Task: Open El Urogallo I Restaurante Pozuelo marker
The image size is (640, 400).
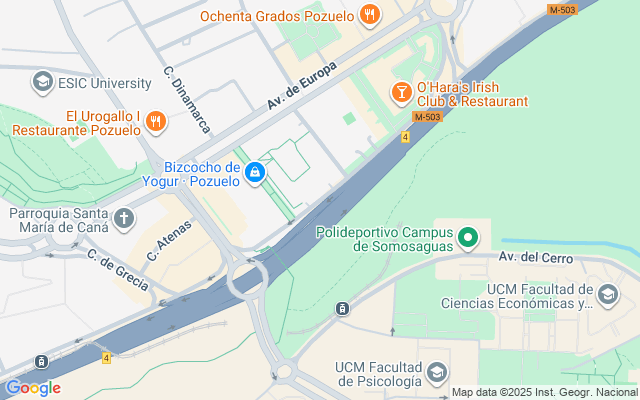Action: point(155,122)
